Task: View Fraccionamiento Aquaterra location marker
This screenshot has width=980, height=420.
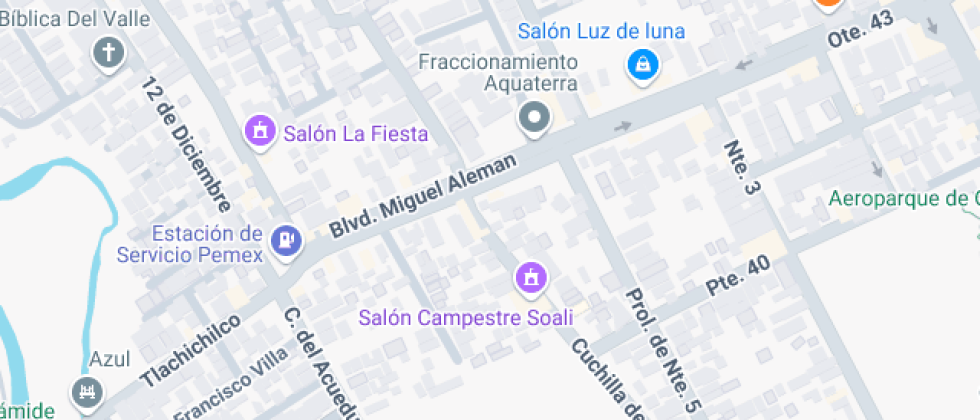Action: (535, 119)
